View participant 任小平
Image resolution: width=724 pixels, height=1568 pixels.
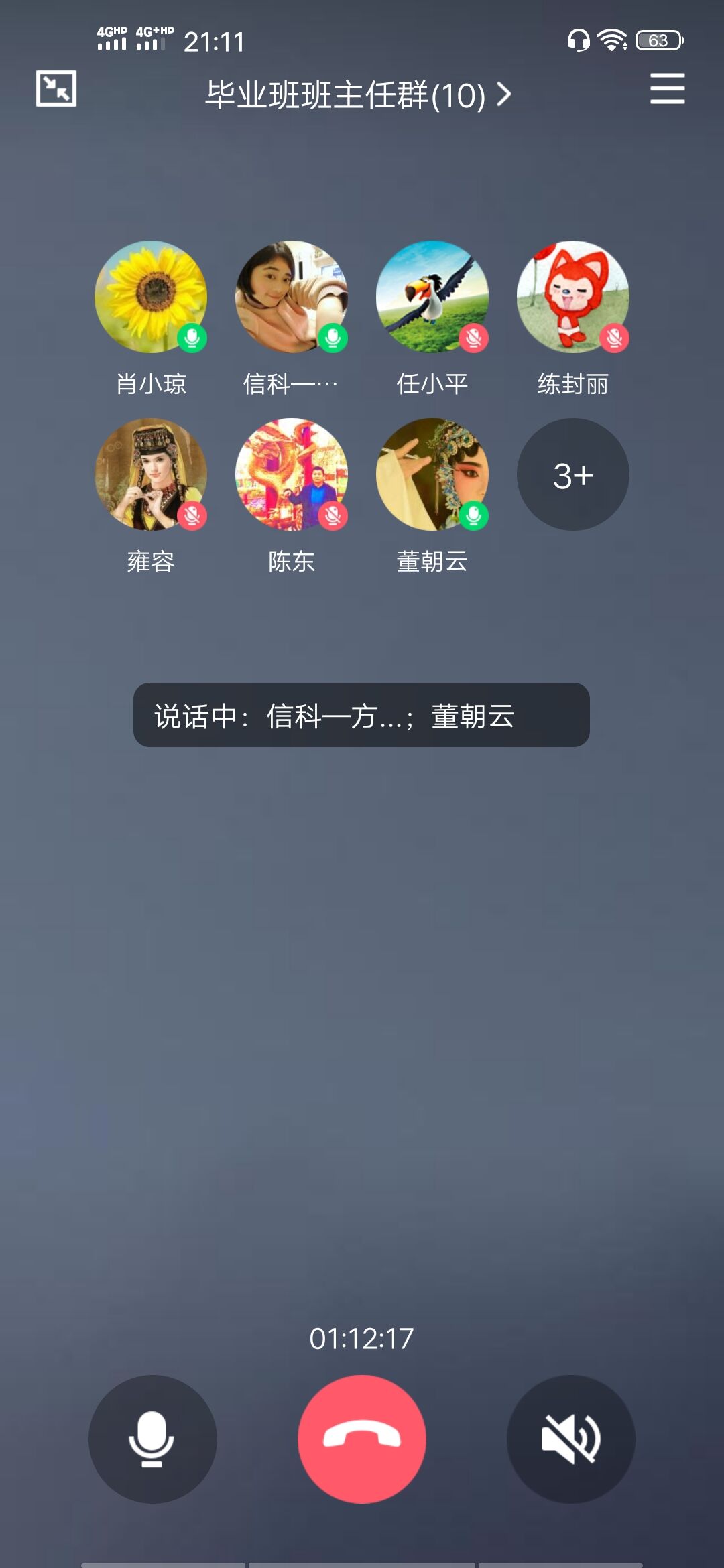(432, 297)
